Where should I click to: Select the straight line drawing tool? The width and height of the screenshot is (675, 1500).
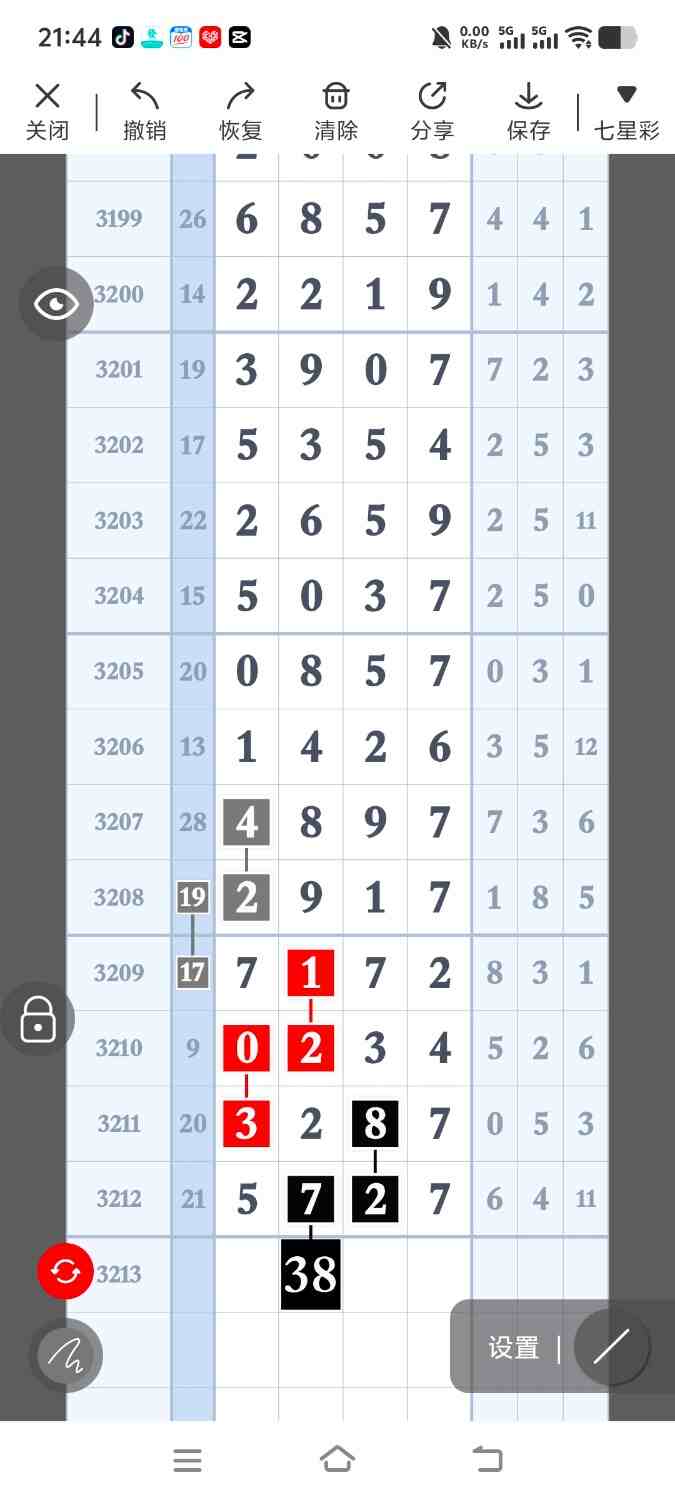[x=611, y=1347]
